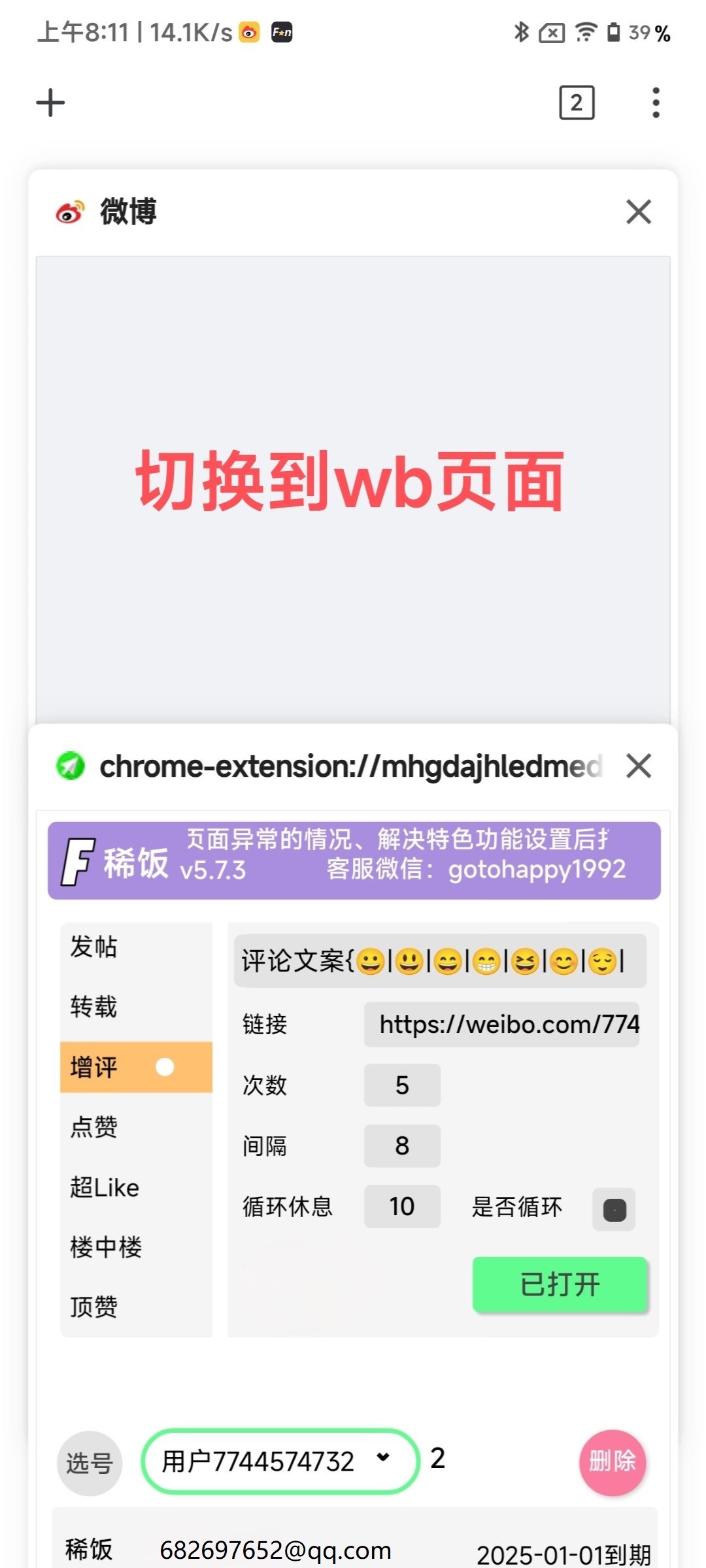Close the 微博 tab
This screenshot has height=1568, width=706.
point(638,212)
